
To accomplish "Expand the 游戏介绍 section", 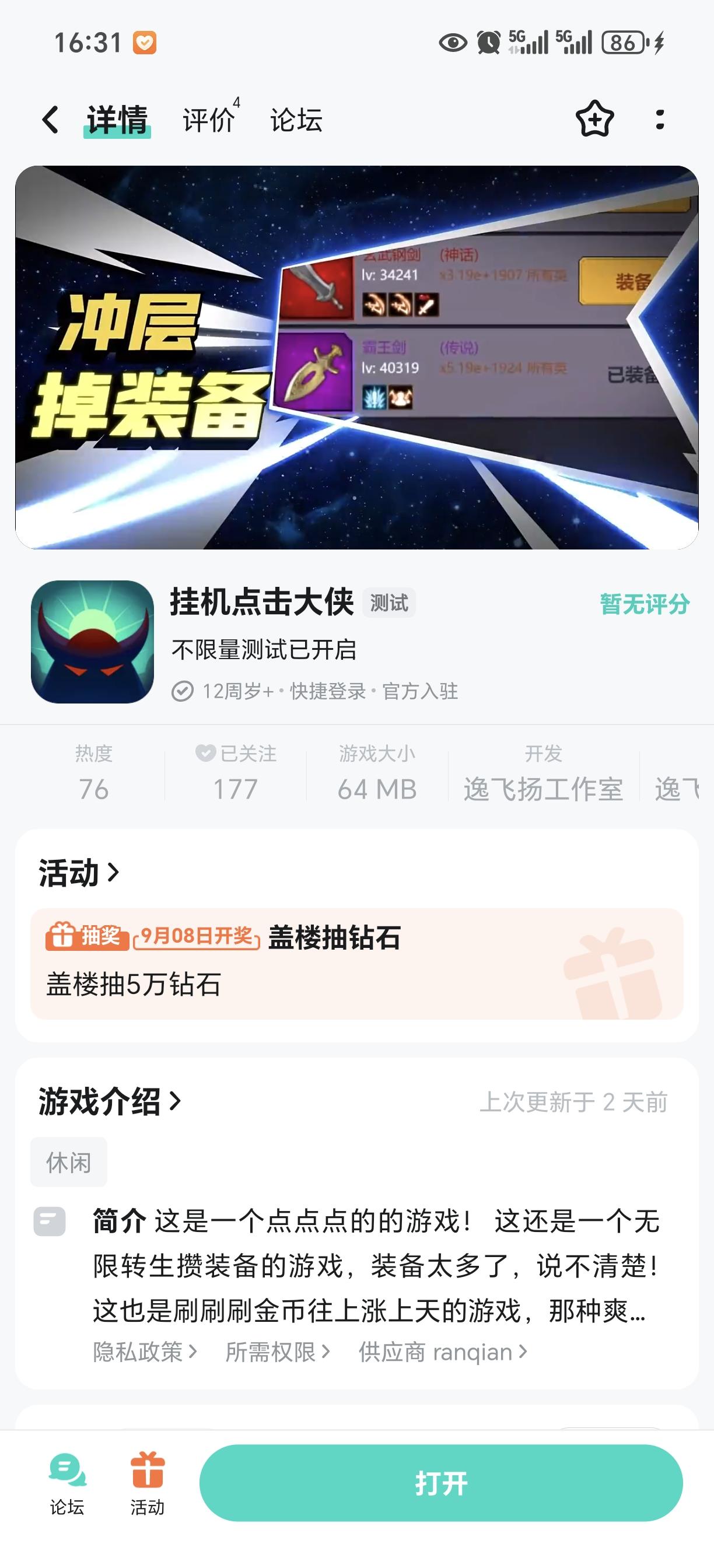I will 110,1101.
